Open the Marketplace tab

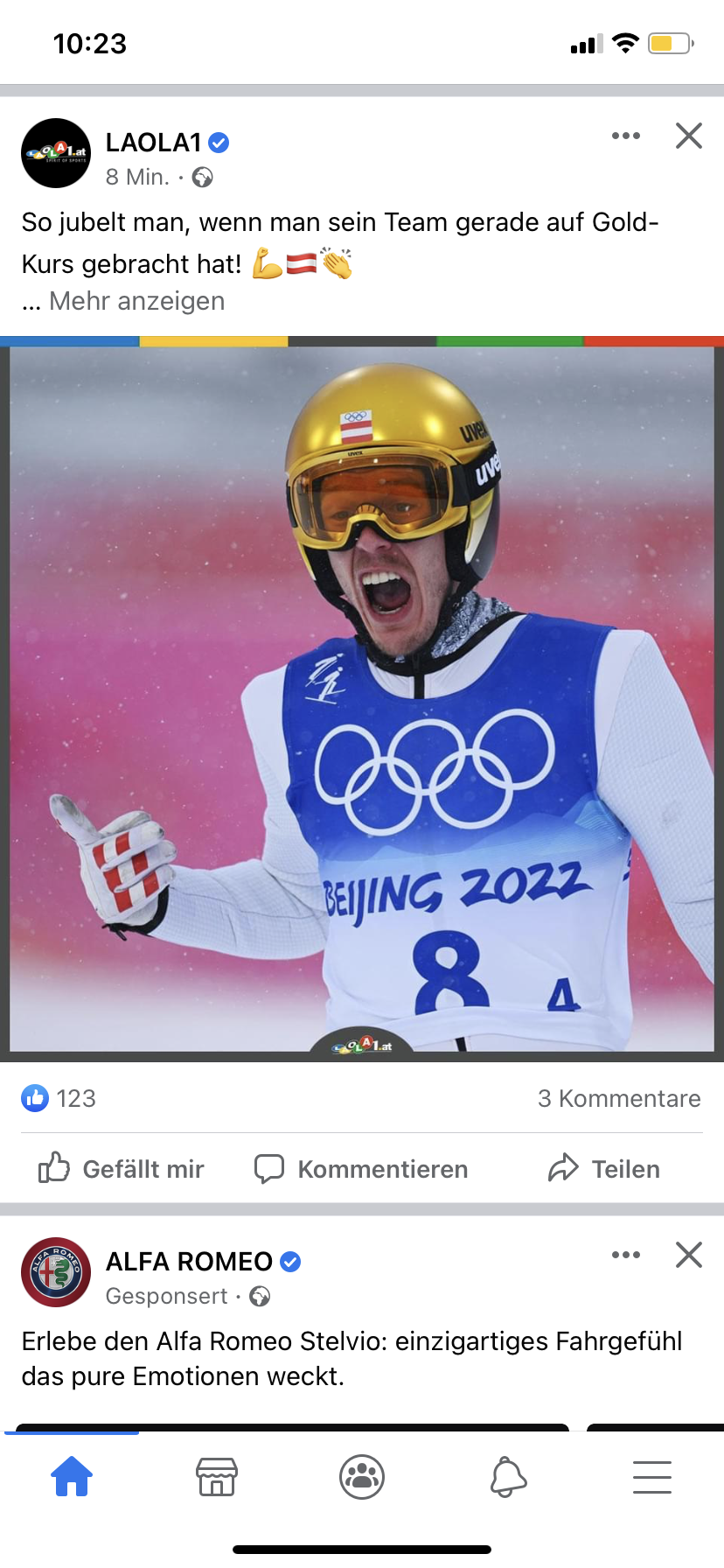pyautogui.click(x=217, y=1477)
